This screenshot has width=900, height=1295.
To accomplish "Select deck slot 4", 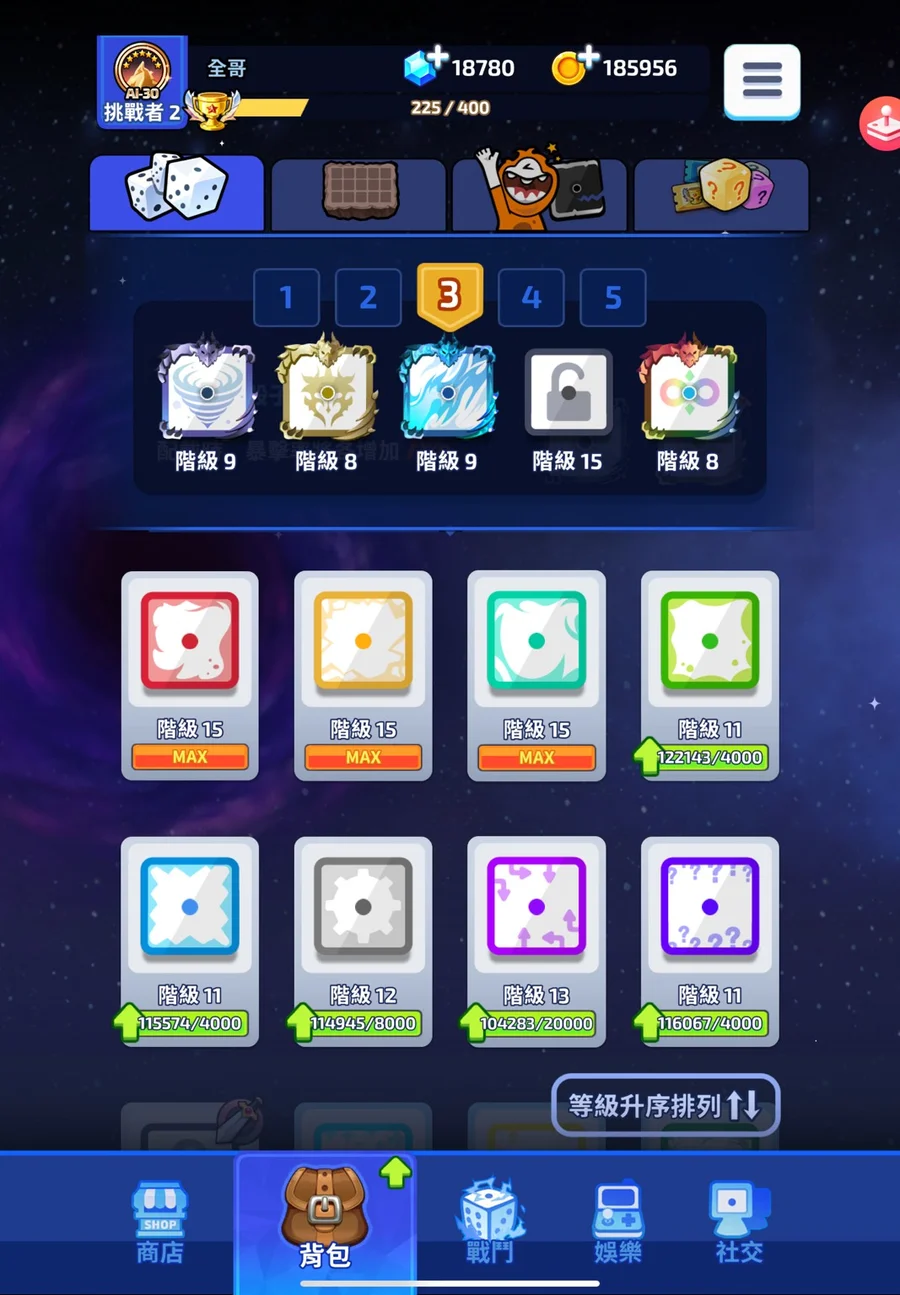I will coord(531,298).
